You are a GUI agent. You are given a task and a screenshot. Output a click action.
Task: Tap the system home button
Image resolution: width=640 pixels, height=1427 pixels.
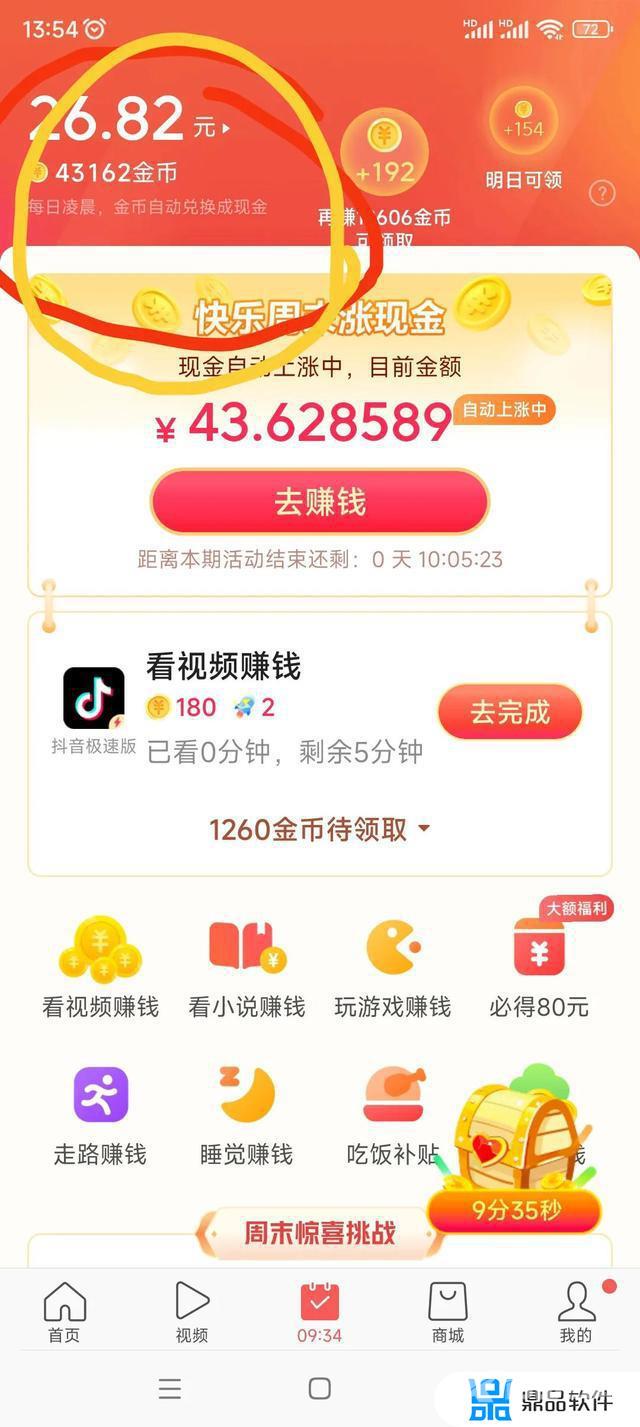pyautogui.click(x=320, y=1388)
